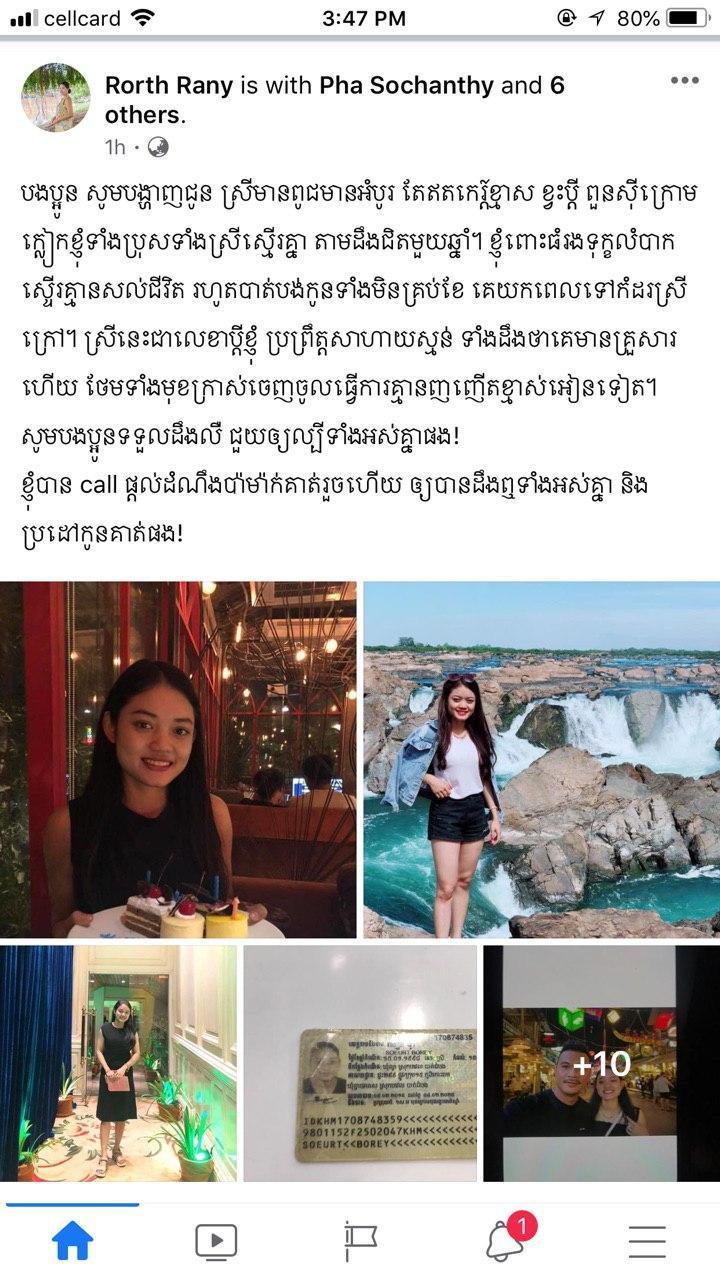720x1280 pixels.
Task: Switch to the Watch video tab
Action: 216,1241
